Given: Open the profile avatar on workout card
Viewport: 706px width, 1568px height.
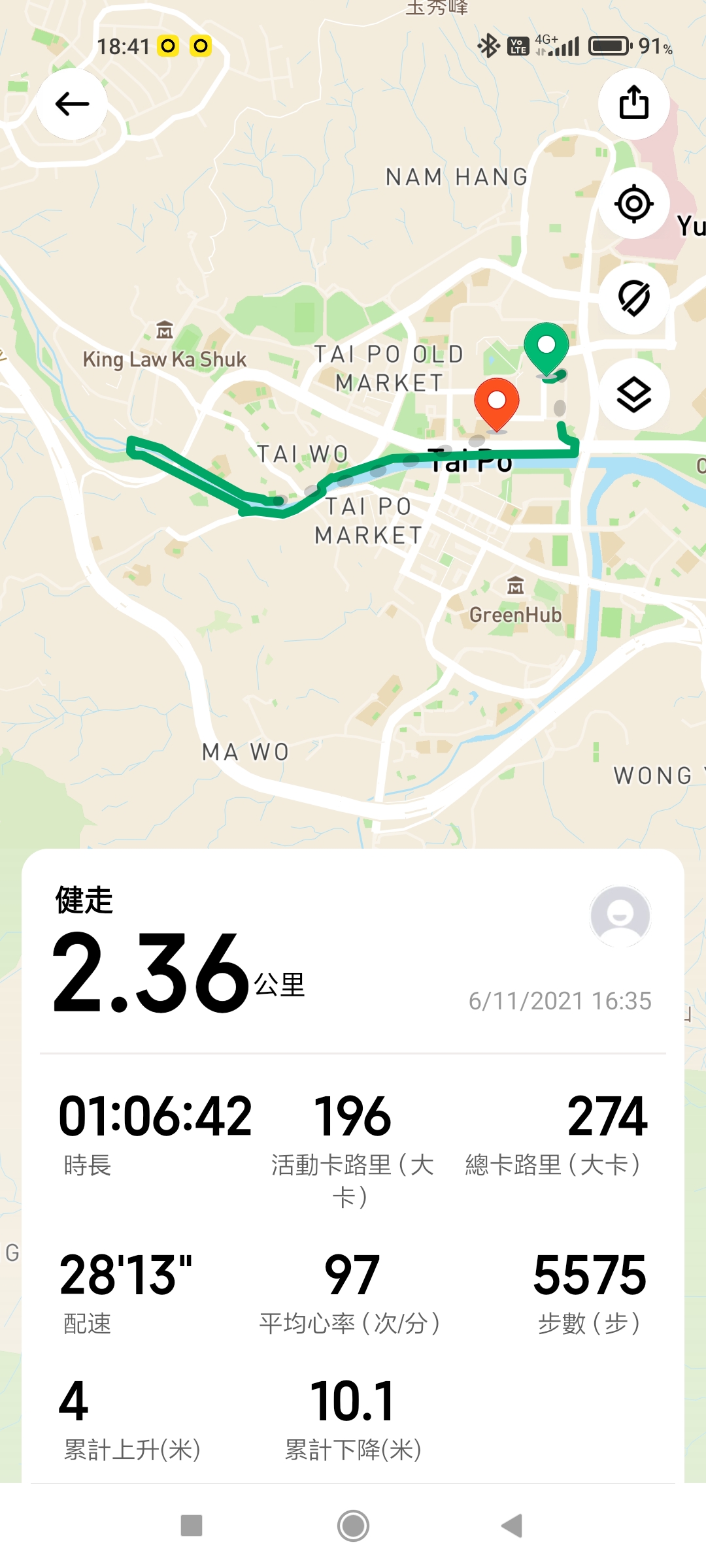Looking at the screenshot, I should point(620,916).
